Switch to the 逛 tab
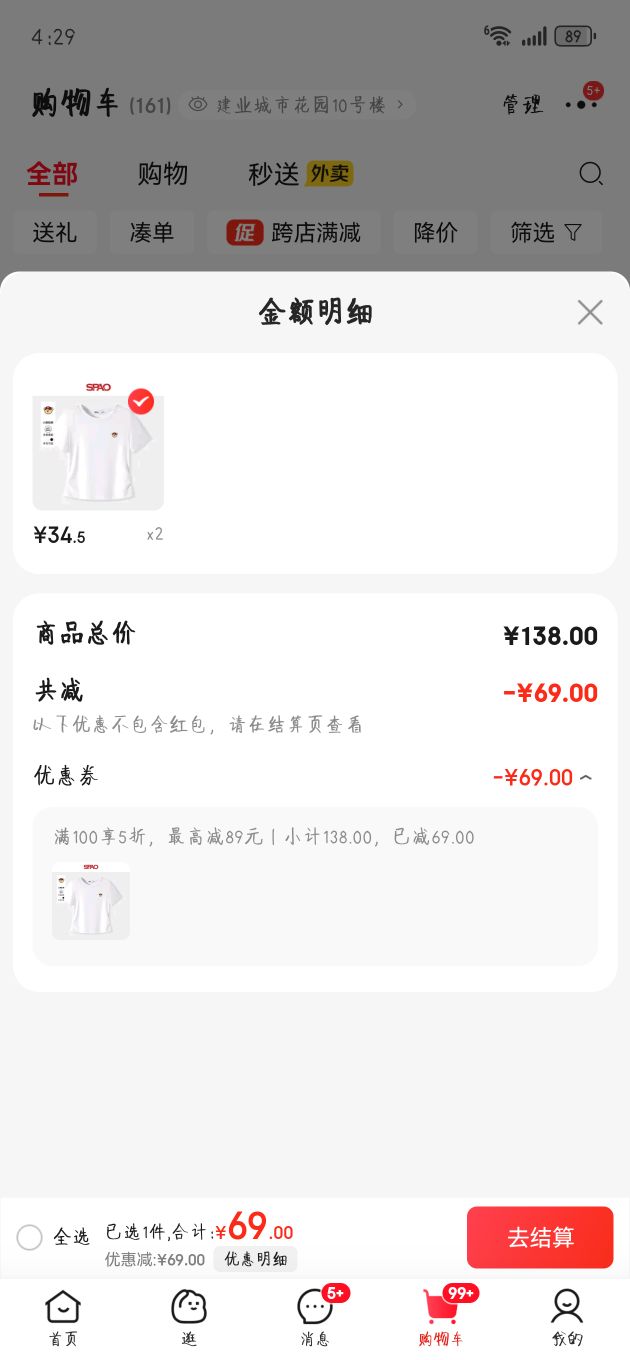The image size is (630, 1360). point(189,1316)
